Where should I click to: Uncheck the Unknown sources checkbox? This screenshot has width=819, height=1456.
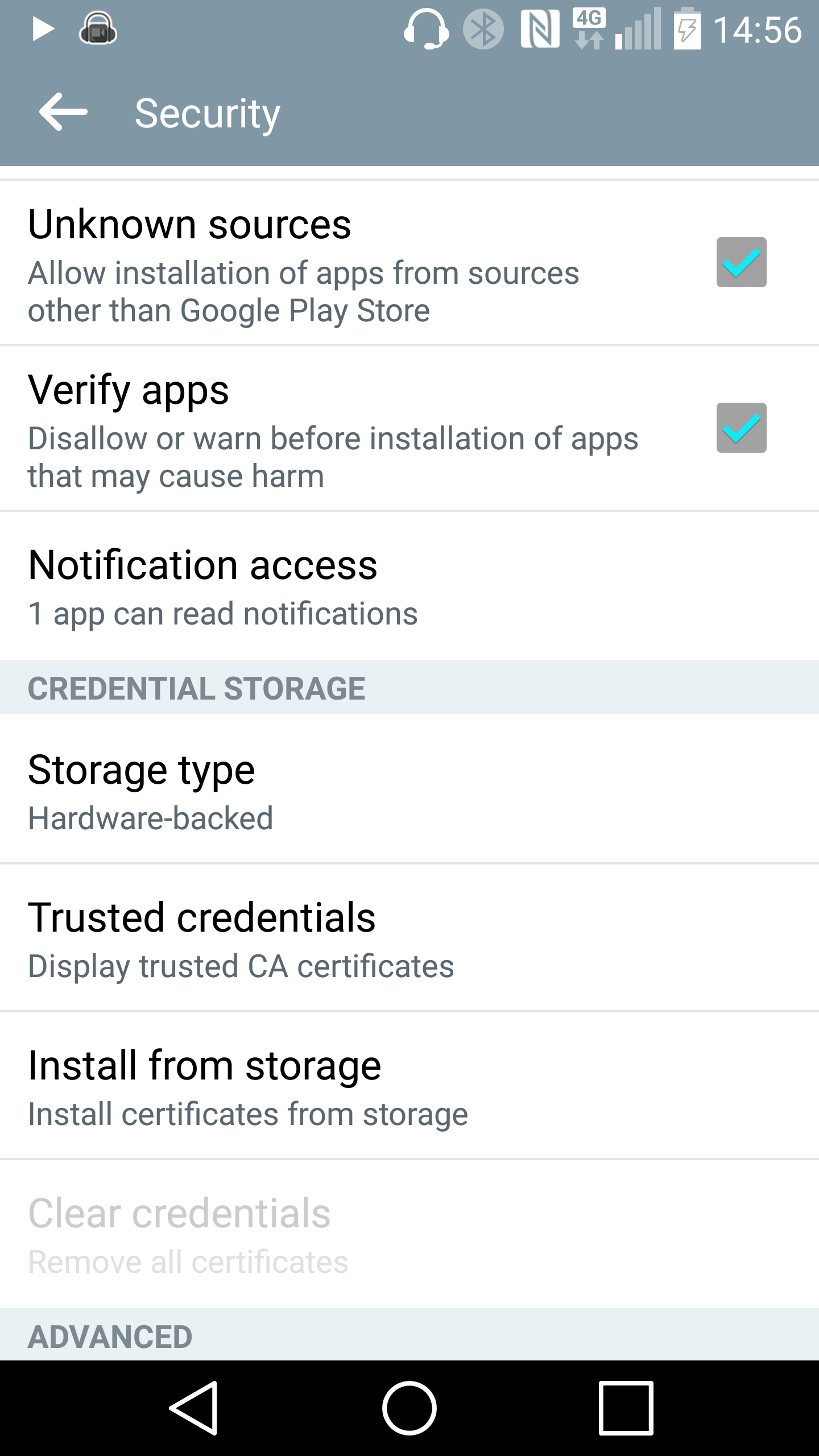click(x=741, y=262)
